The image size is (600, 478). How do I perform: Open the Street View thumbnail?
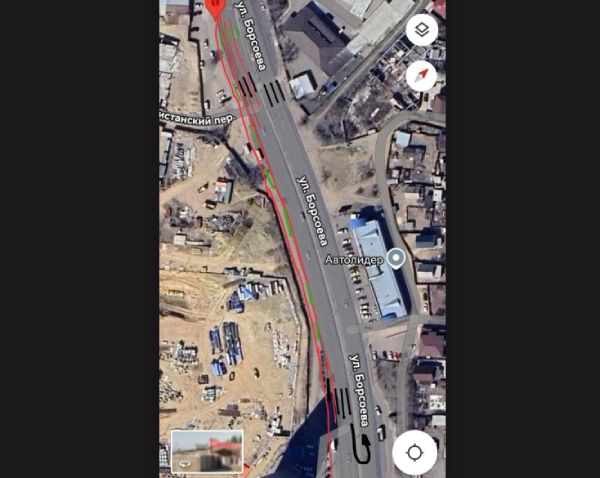click(x=207, y=450)
